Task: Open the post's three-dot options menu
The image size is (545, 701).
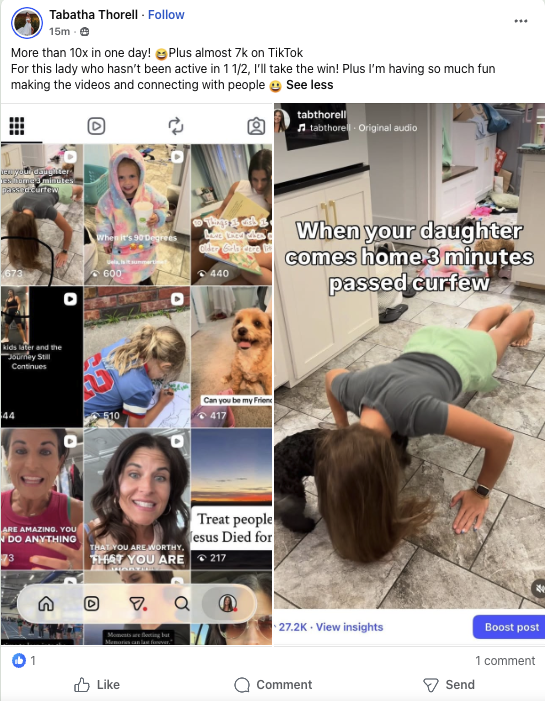Action: pyautogui.click(x=520, y=21)
